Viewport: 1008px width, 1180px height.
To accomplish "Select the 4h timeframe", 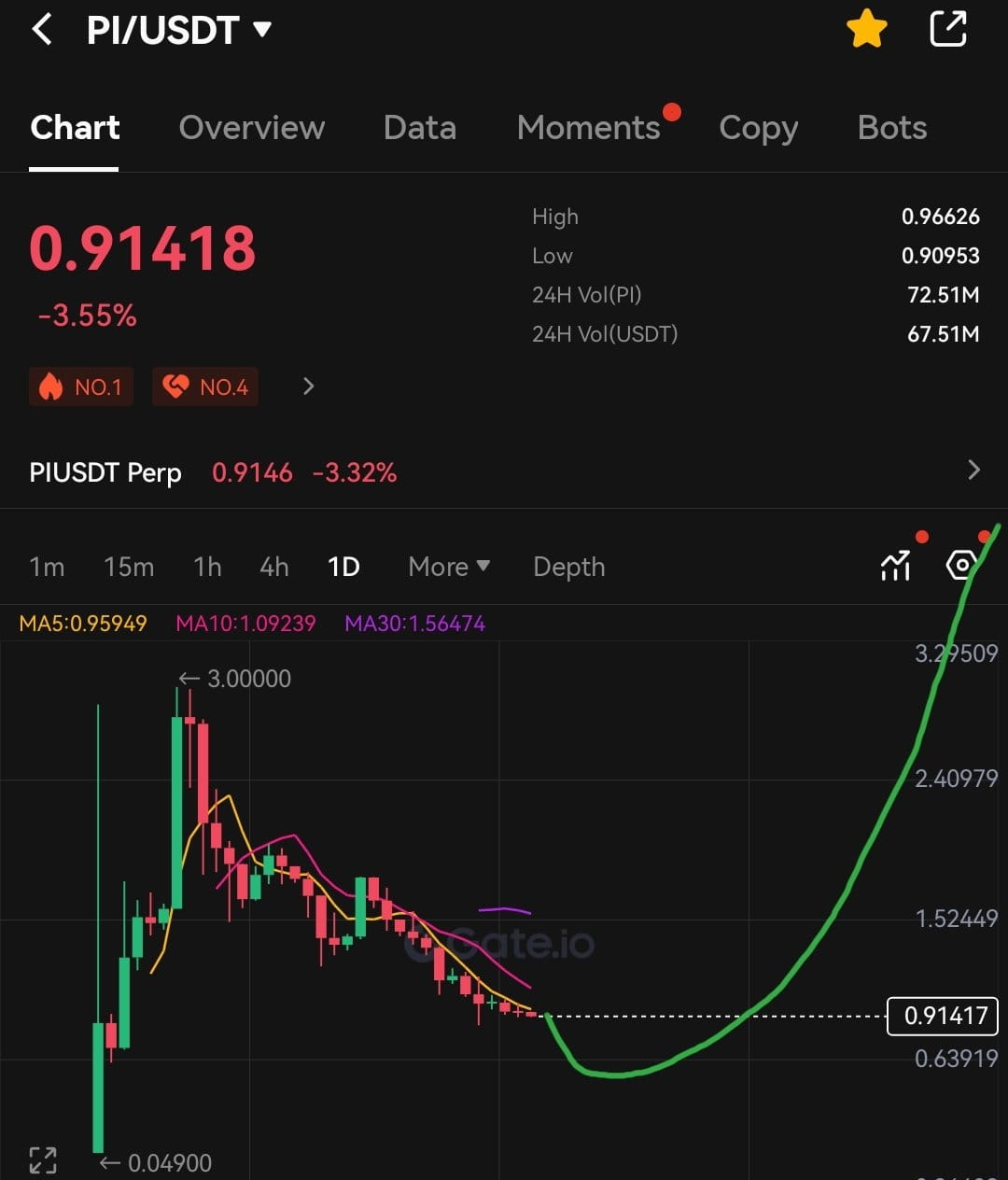I will pos(273,567).
